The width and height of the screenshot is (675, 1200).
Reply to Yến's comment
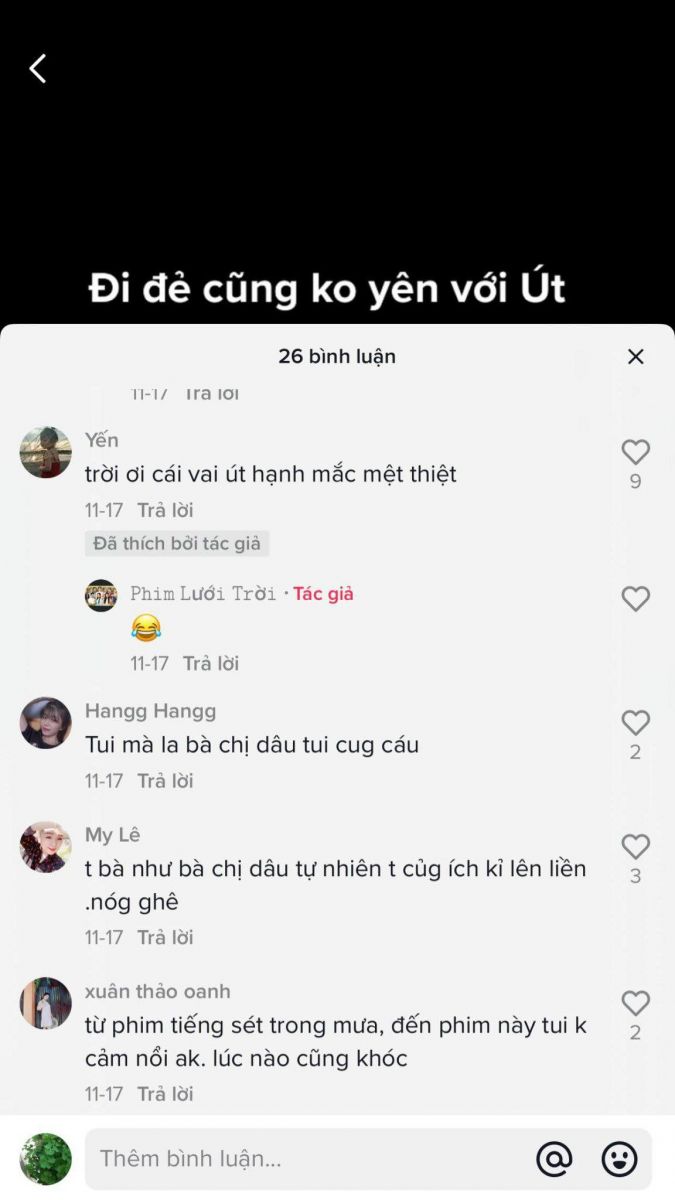coord(165,510)
